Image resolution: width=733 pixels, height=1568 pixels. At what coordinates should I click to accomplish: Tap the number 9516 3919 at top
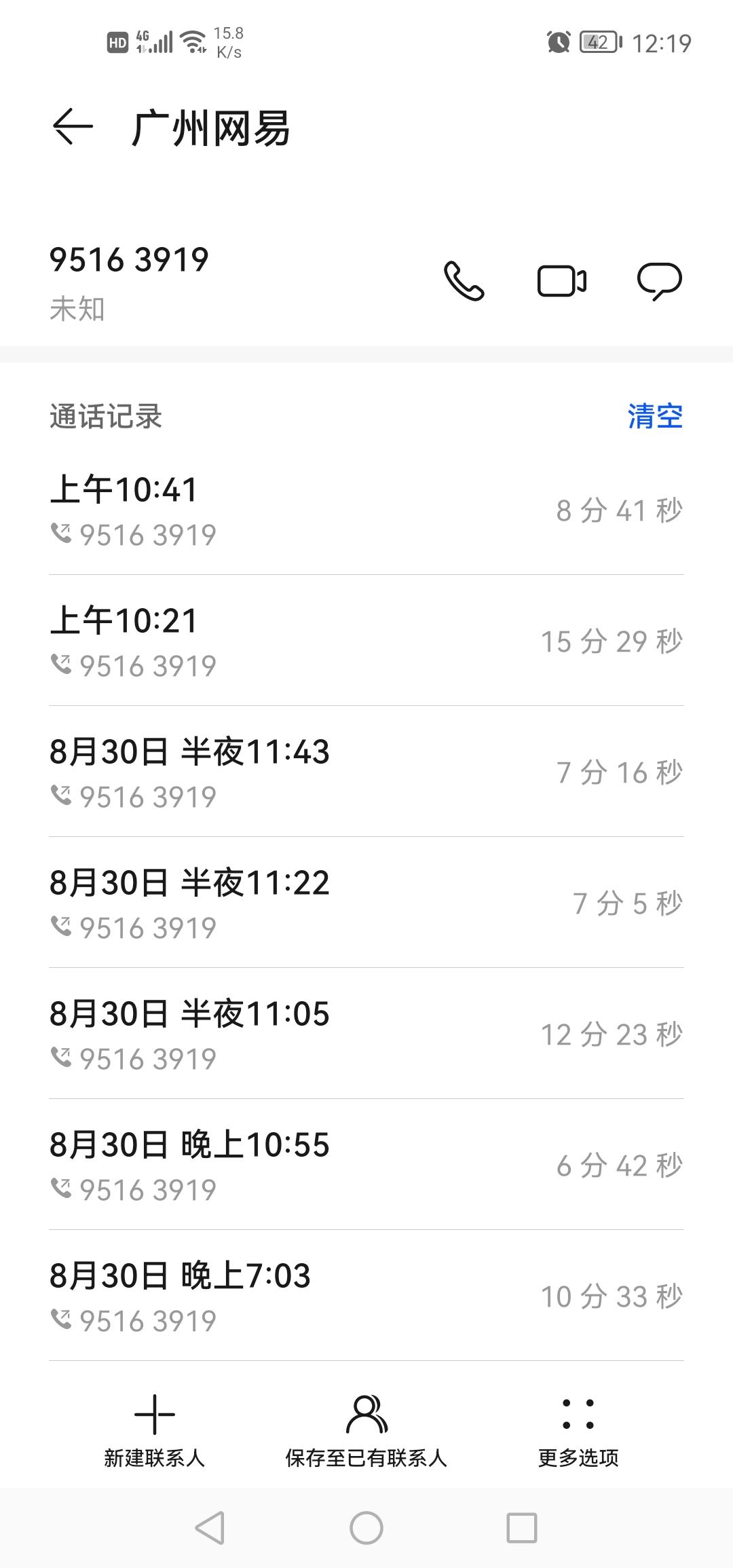point(130,260)
